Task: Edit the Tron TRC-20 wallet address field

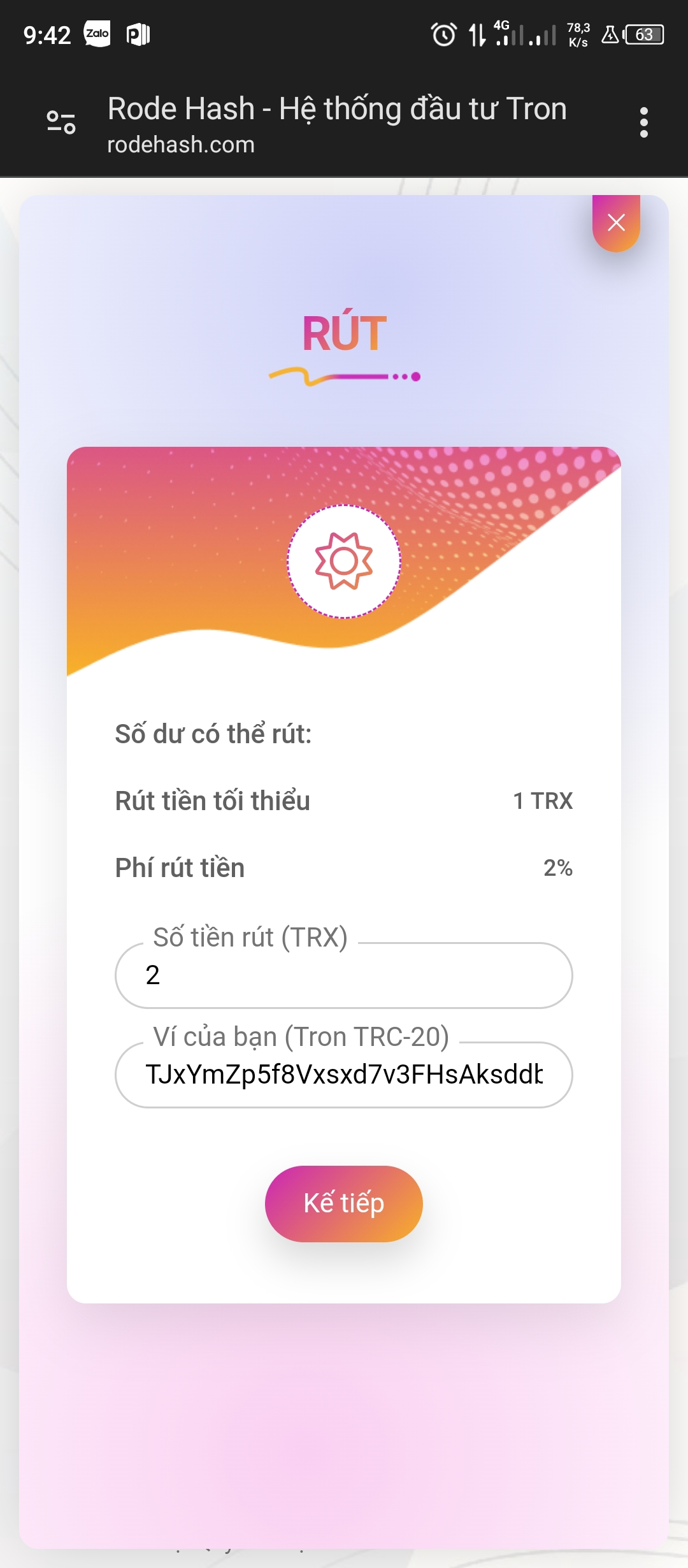Action: 344,1075
